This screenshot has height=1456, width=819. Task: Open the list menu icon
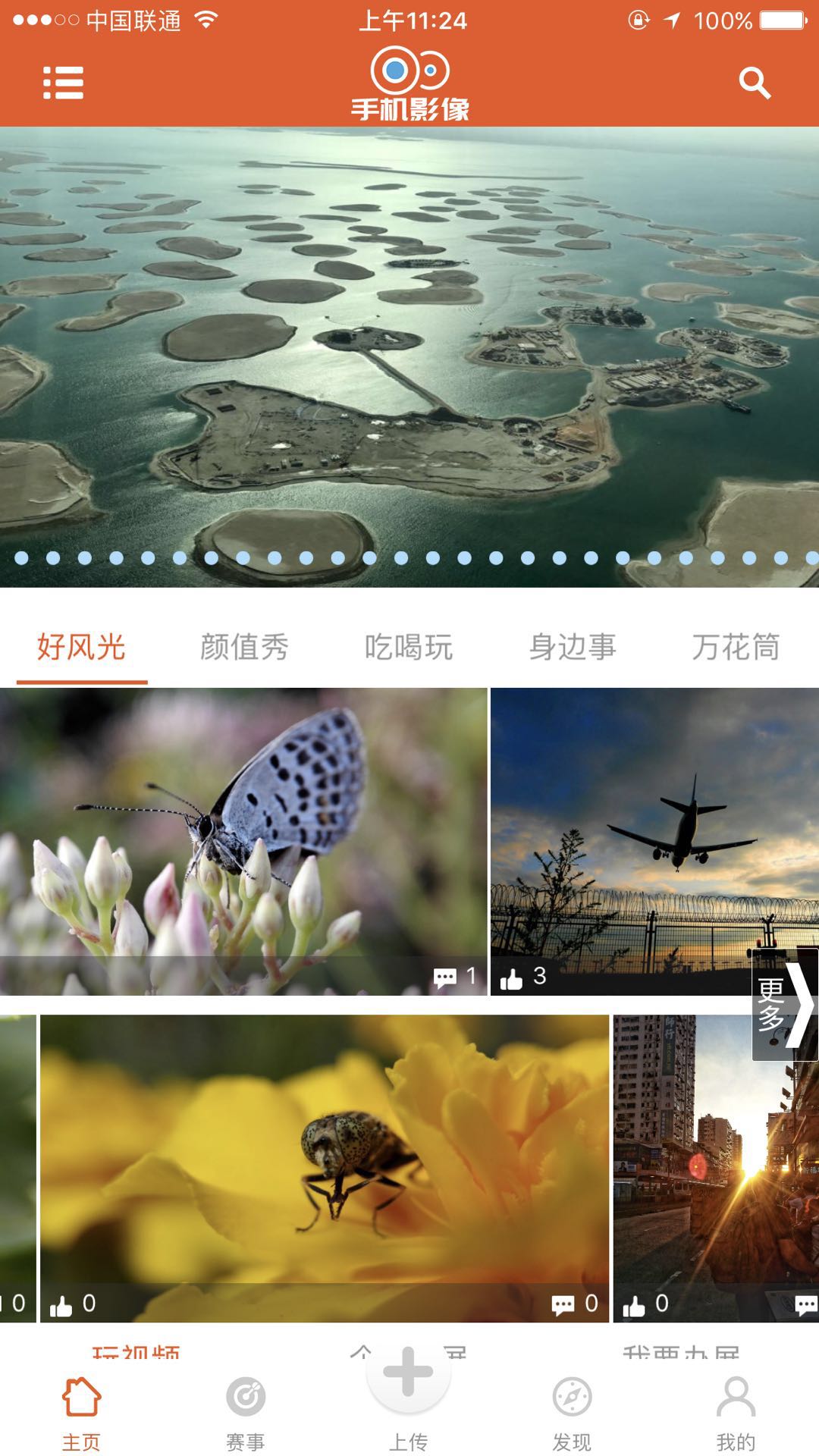click(x=63, y=83)
